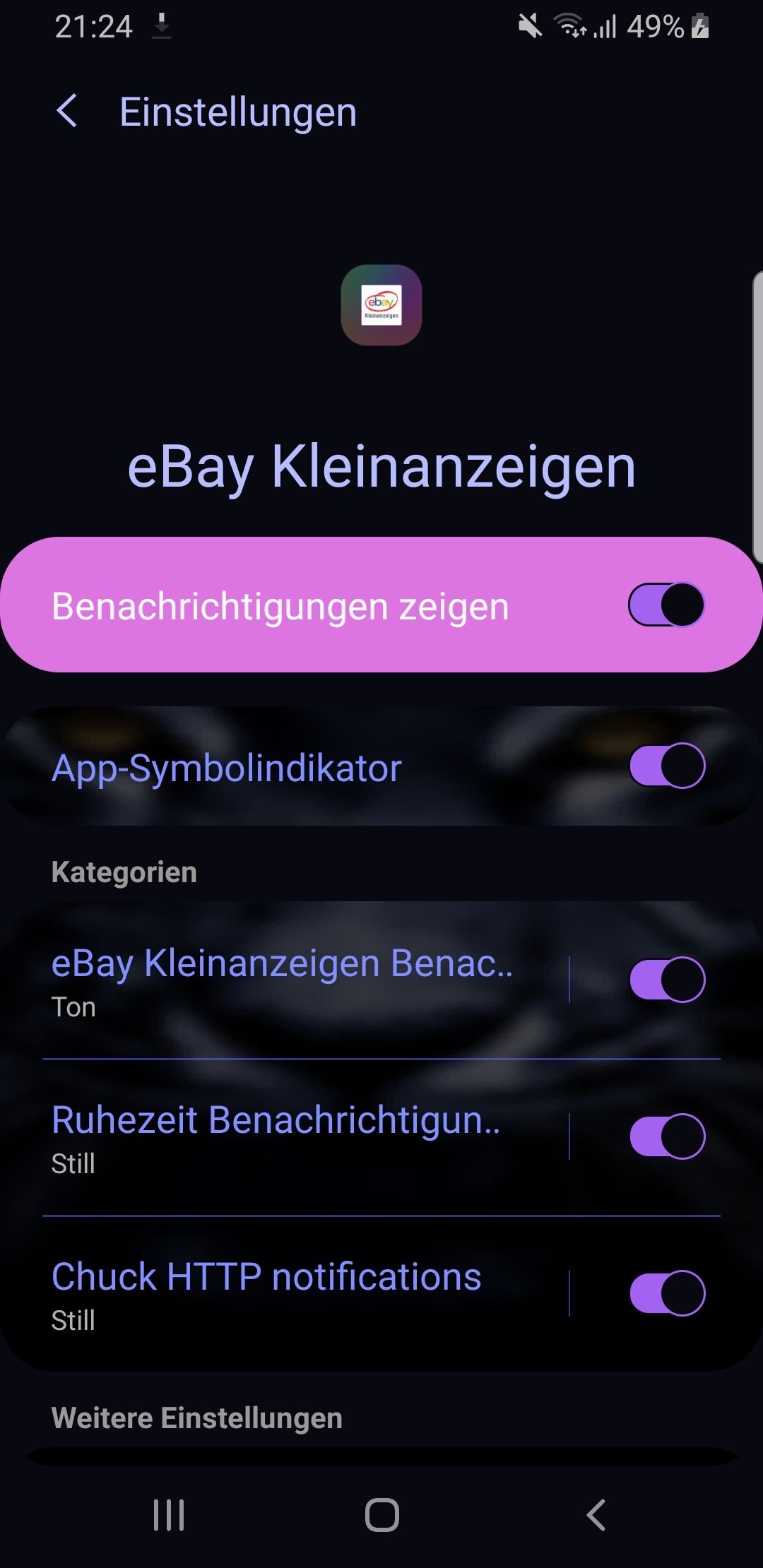Toggle eBay Kleinanzeigen Benac.. category switch
The height and width of the screenshot is (1568, 763).
[x=666, y=980]
